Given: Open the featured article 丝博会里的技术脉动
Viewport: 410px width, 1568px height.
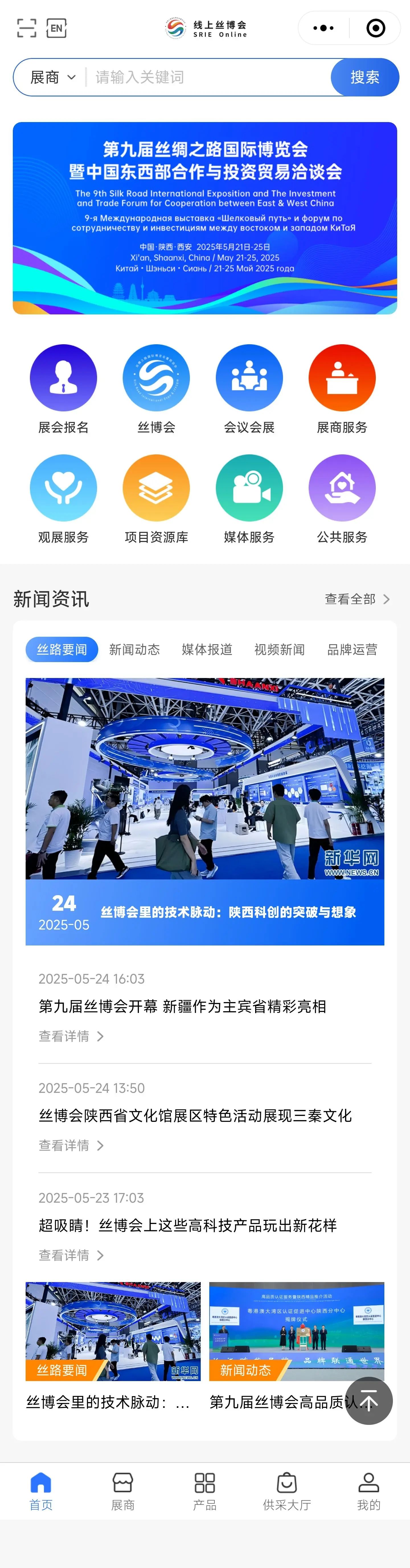Looking at the screenshot, I should point(205,811).
